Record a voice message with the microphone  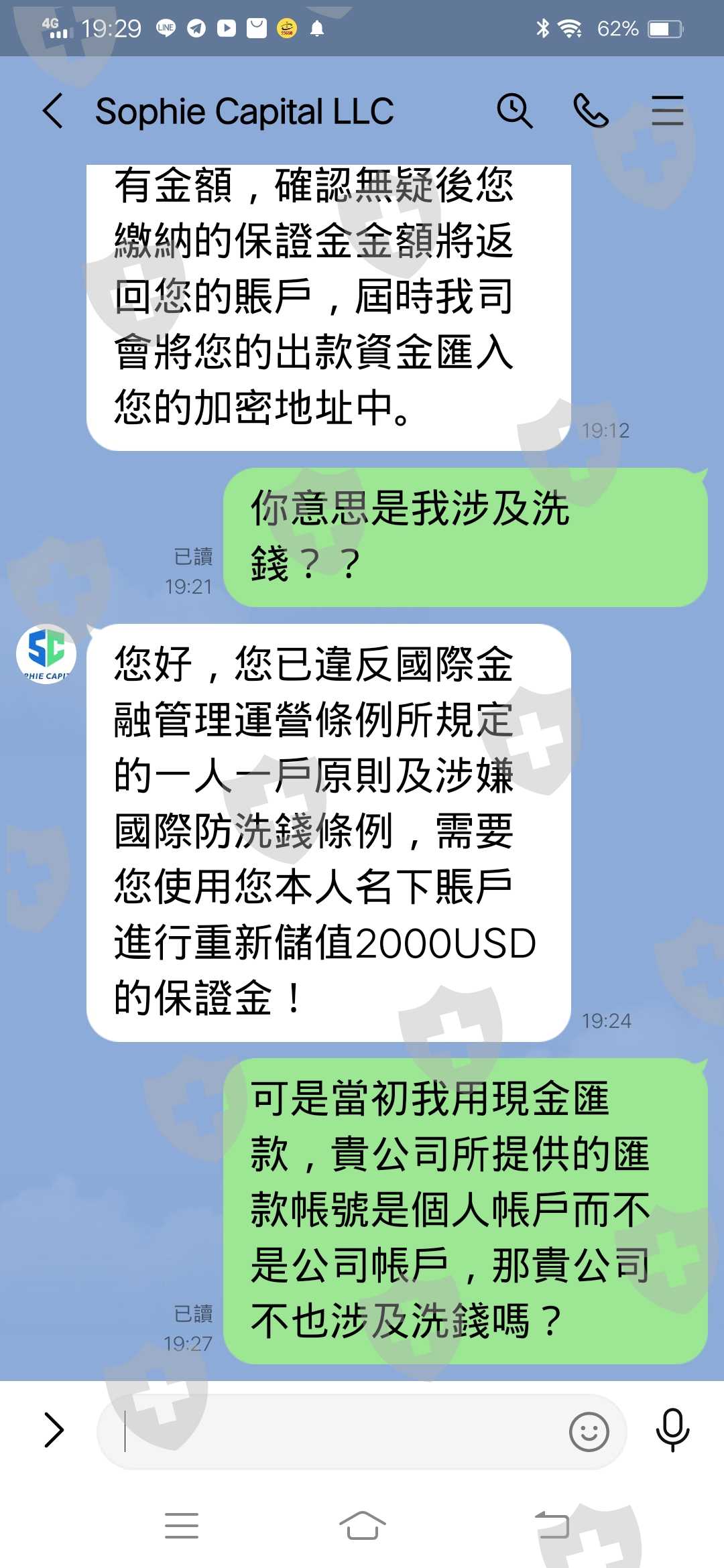[672, 1431]
